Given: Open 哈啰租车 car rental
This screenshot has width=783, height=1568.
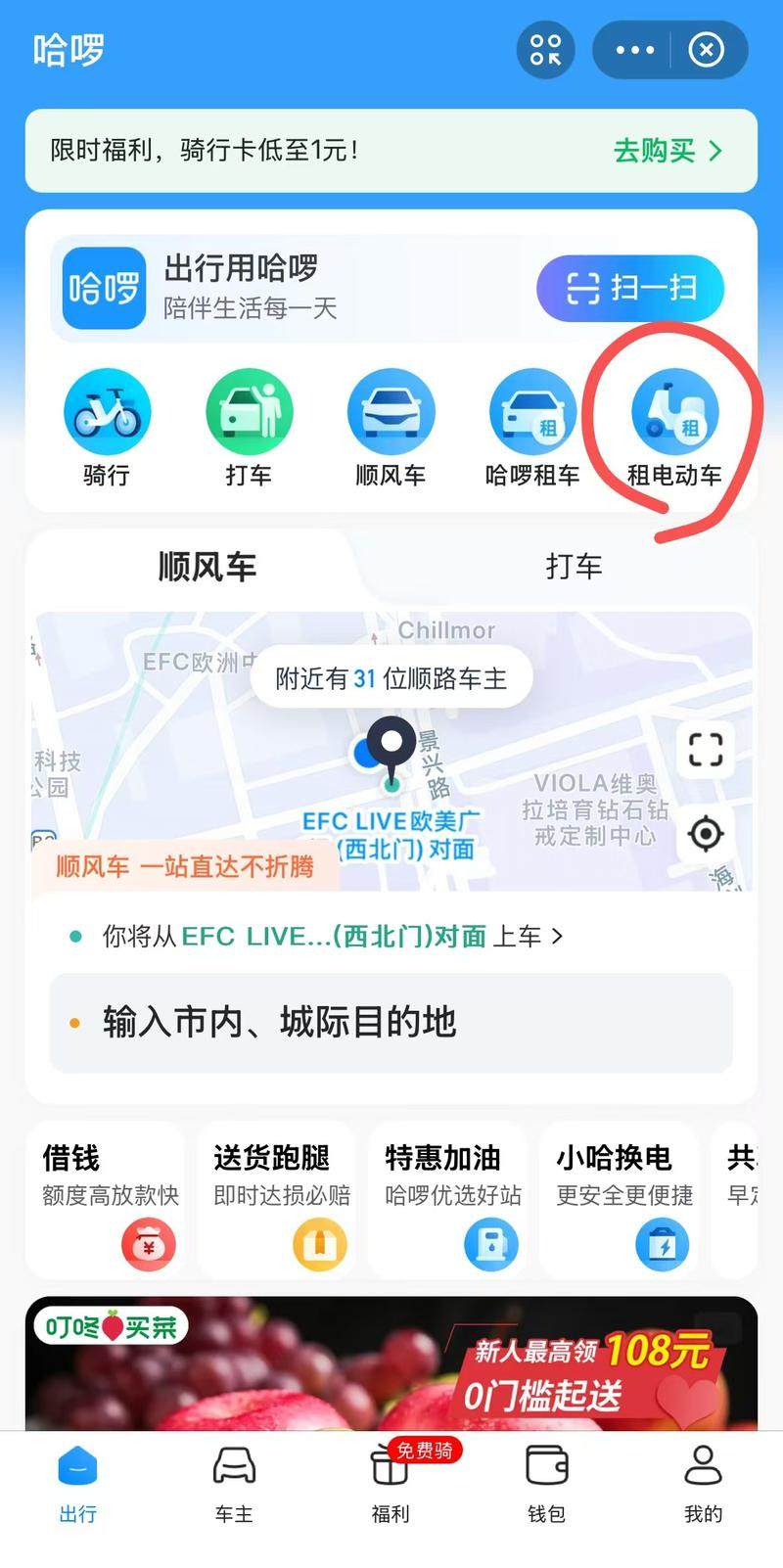Looking at the screenshot, I should point(532,428).
